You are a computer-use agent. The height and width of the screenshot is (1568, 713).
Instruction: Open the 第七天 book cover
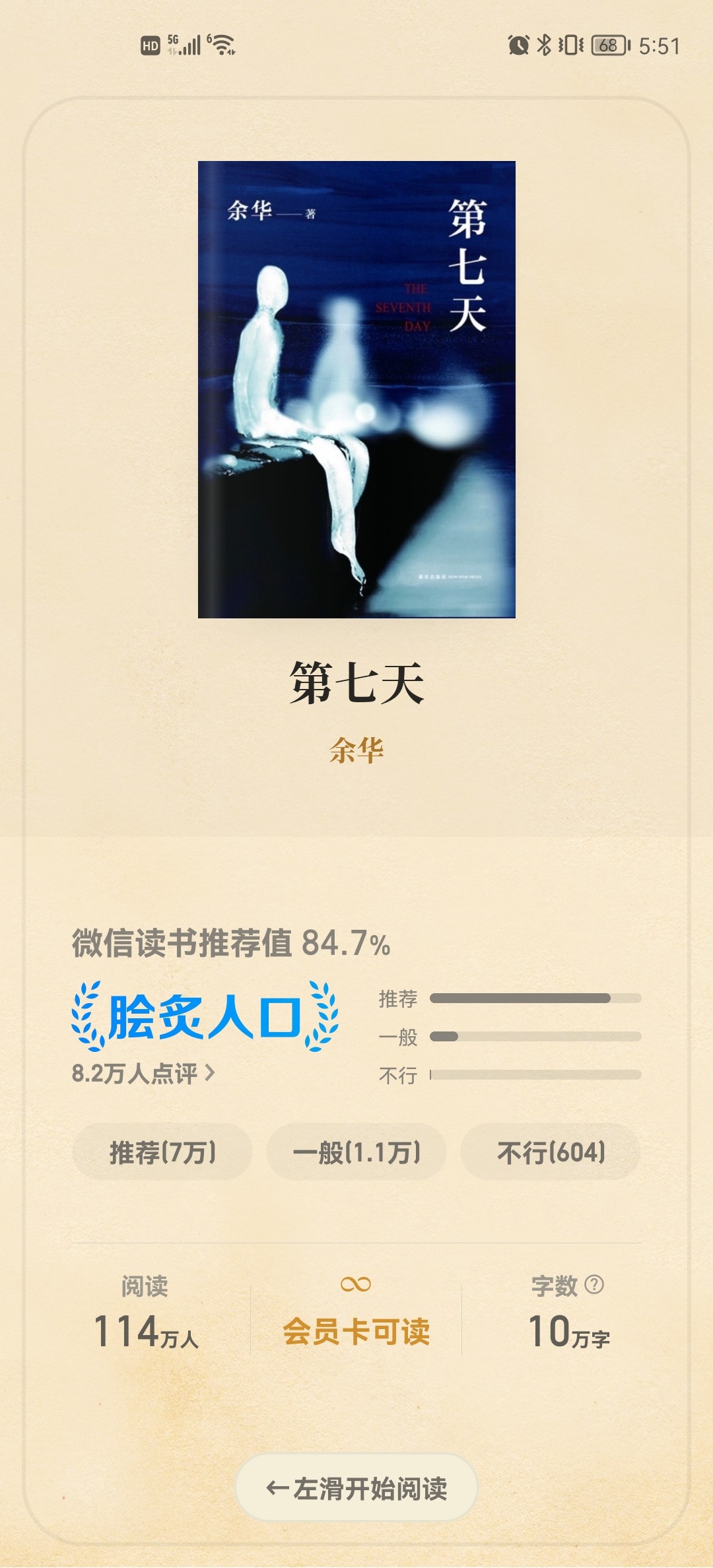(x=356, y=389)
